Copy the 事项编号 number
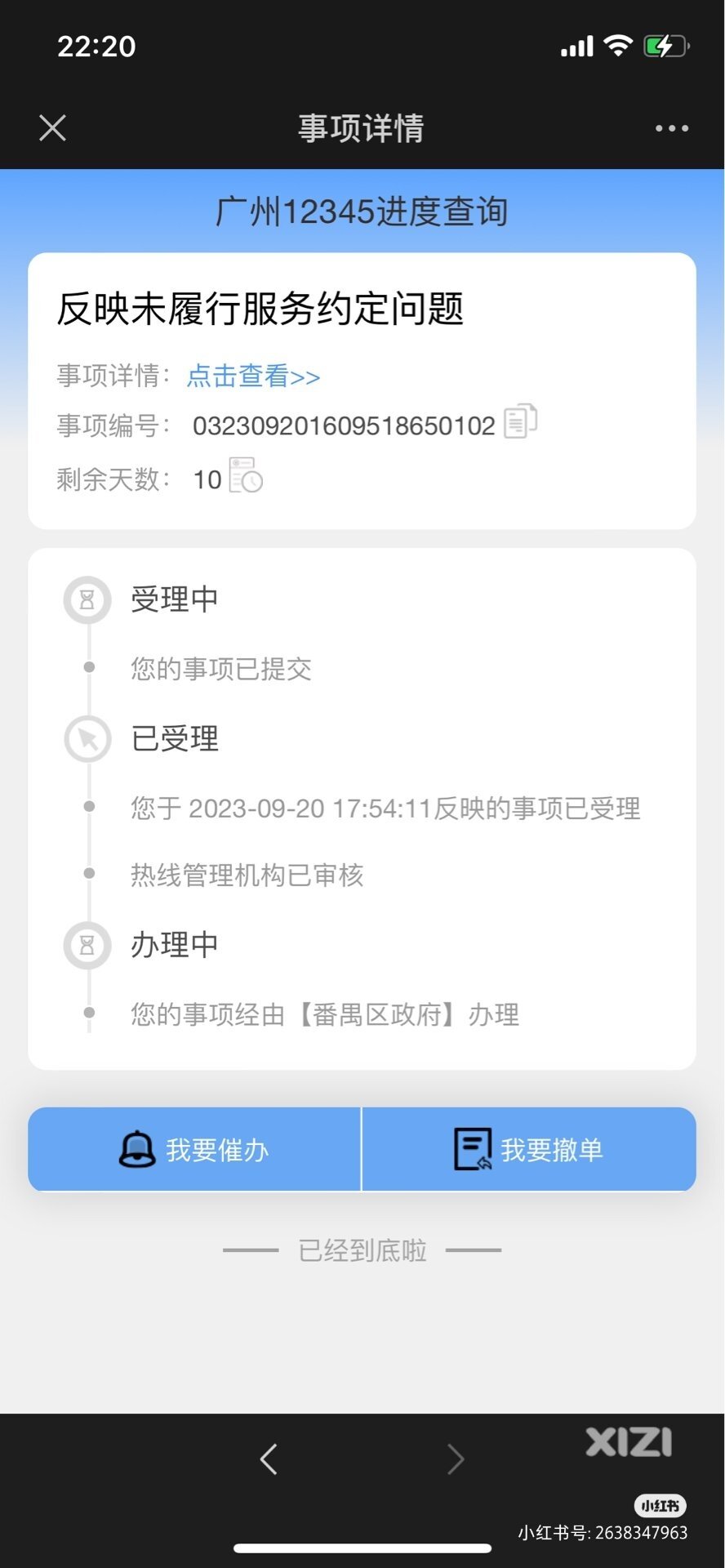Viewport: 725px width, 1568px height. coord(520,421)
